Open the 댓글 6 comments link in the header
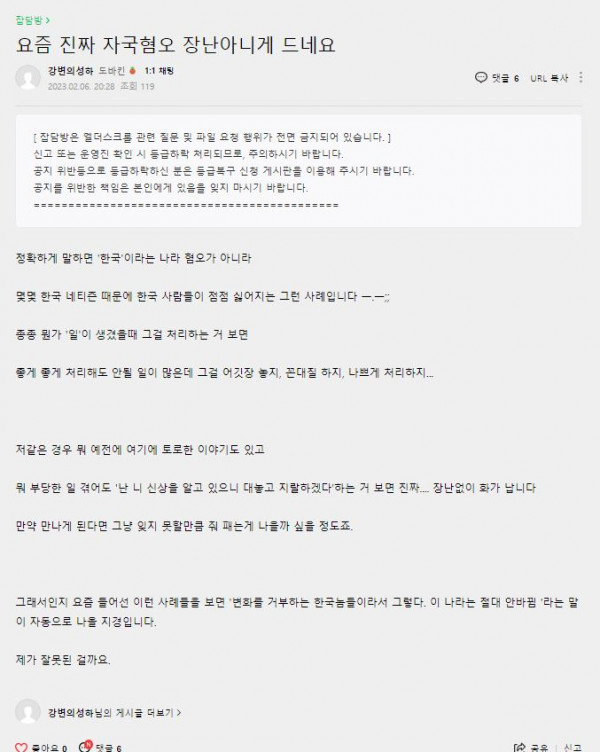 tap(497, 78)
